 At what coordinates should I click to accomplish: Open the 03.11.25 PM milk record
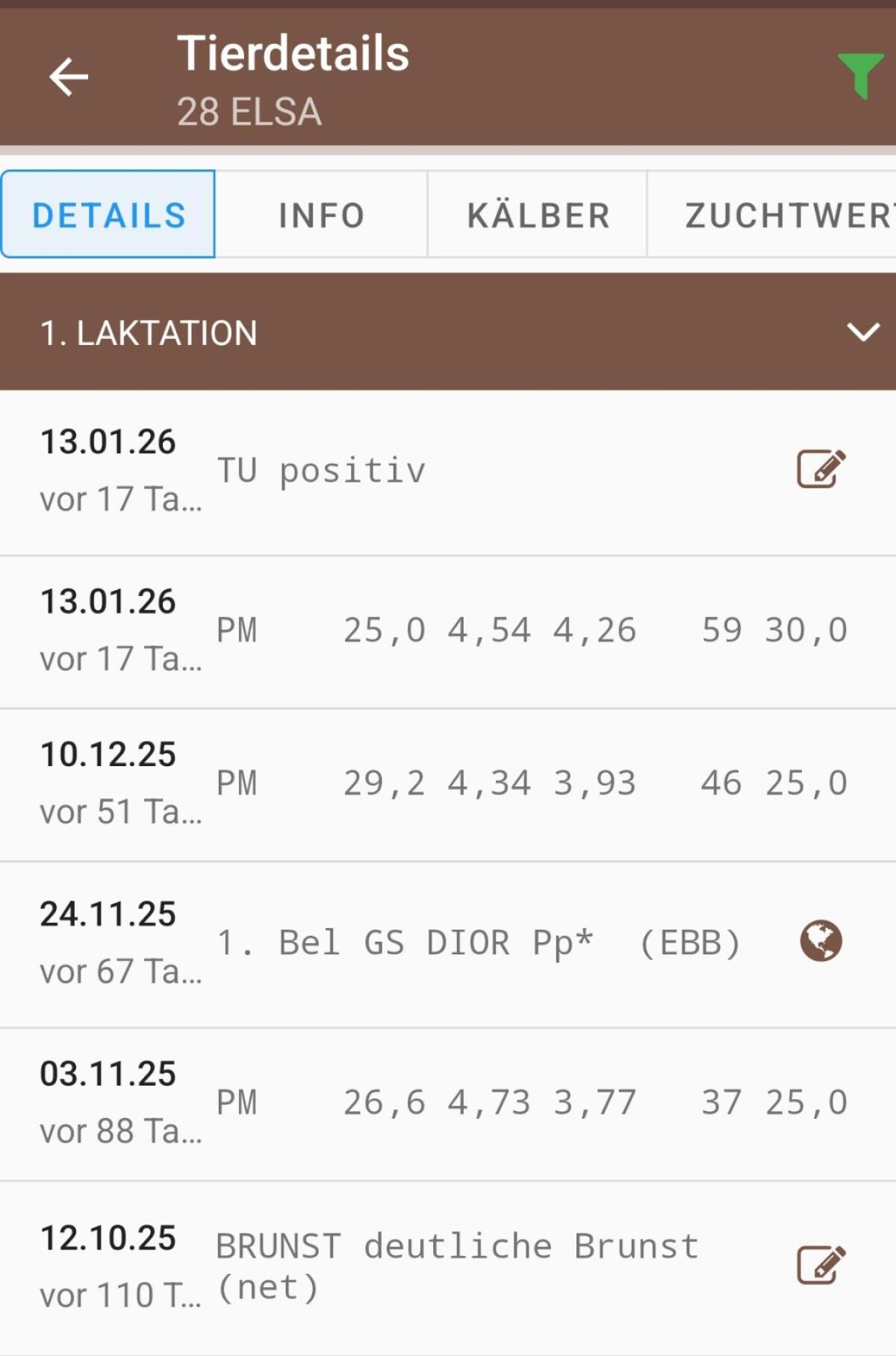point(448,1103)
